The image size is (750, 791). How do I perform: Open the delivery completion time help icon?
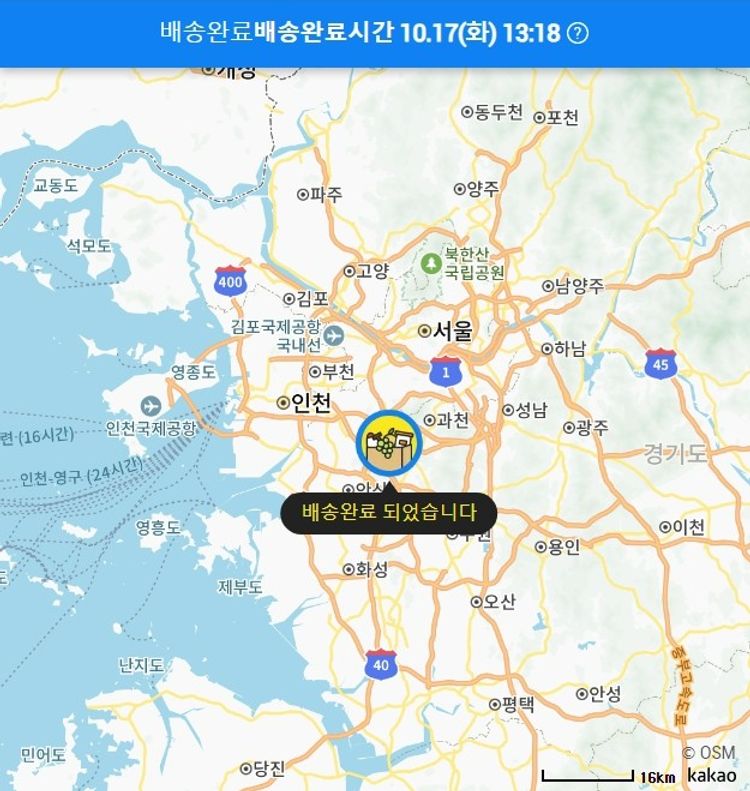point(578,33)
